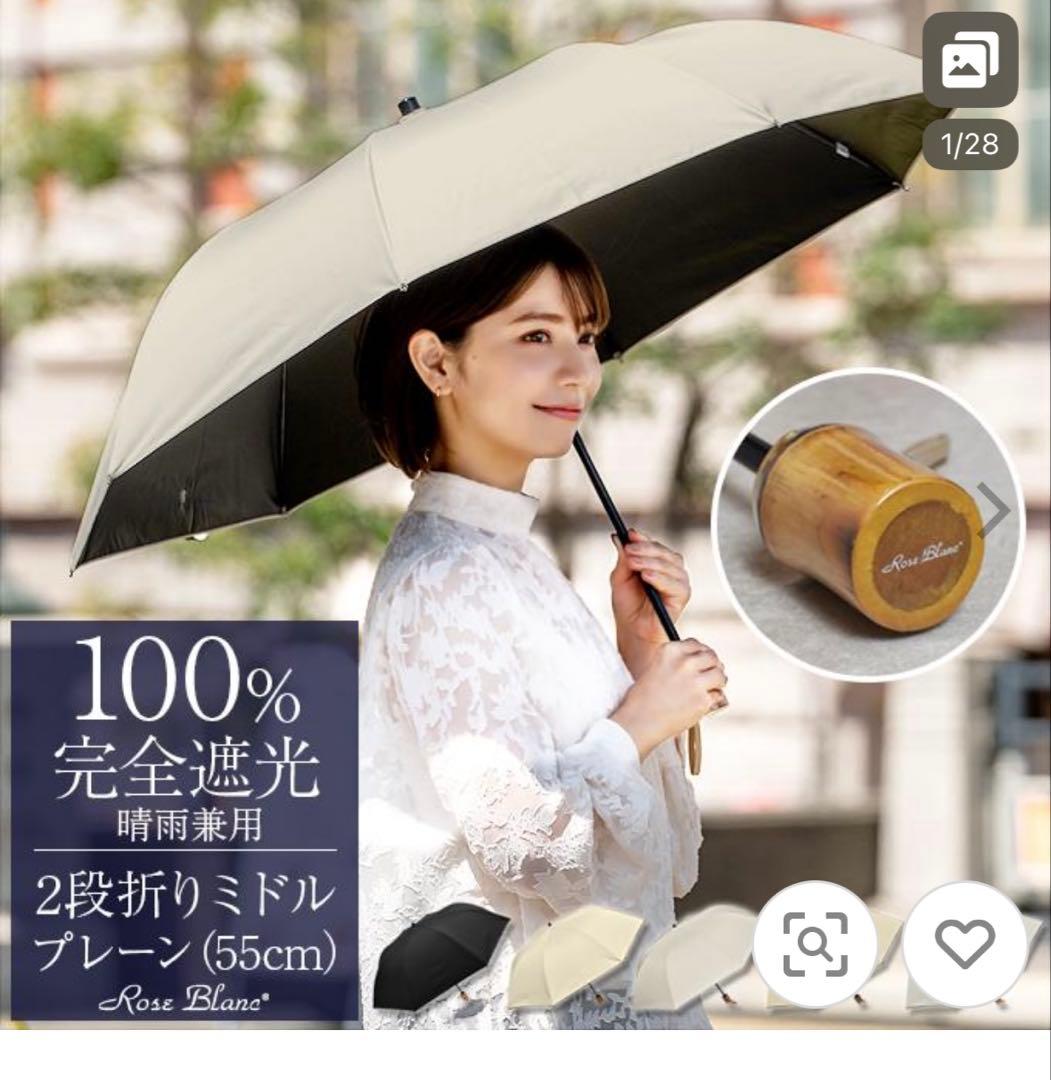Open the image gallery view icon

(x=969, y=61)
